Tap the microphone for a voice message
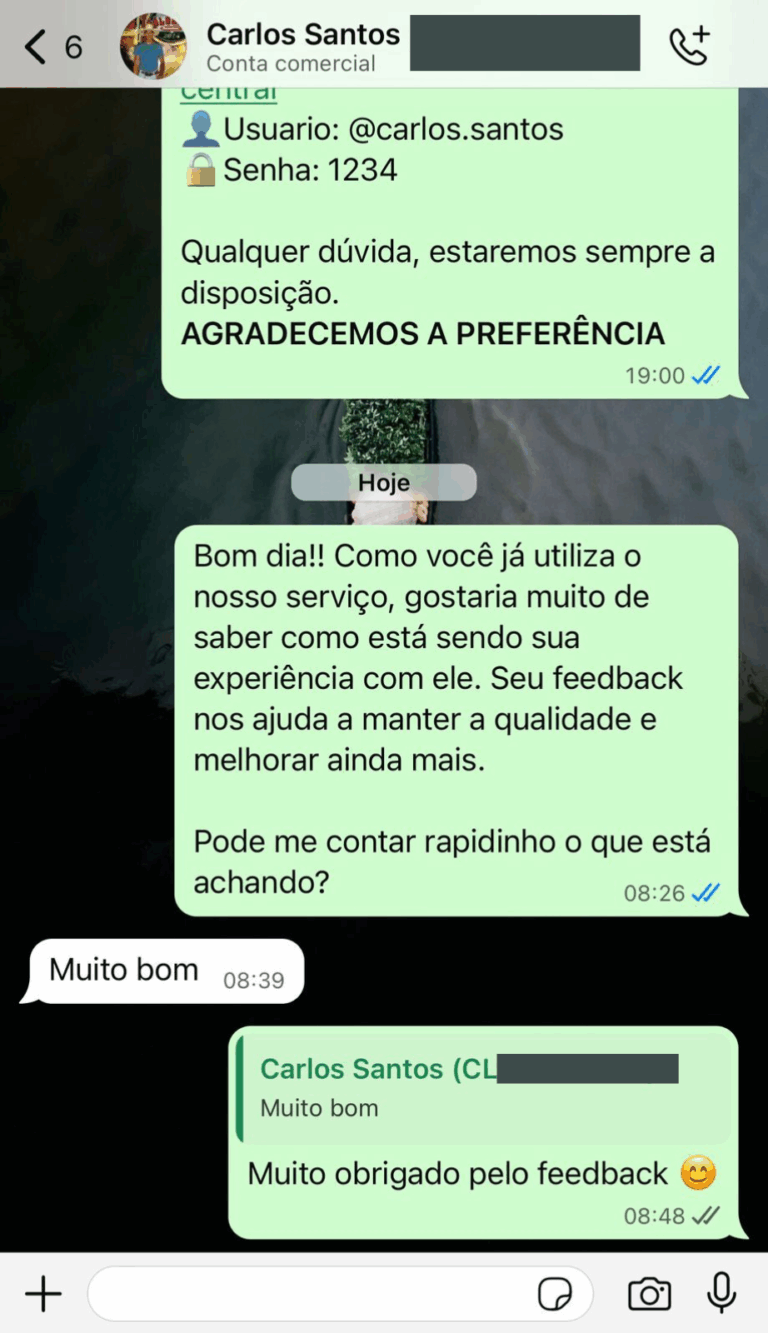768x1333 pixels. pyautogui.click(x=722, y=1293)
